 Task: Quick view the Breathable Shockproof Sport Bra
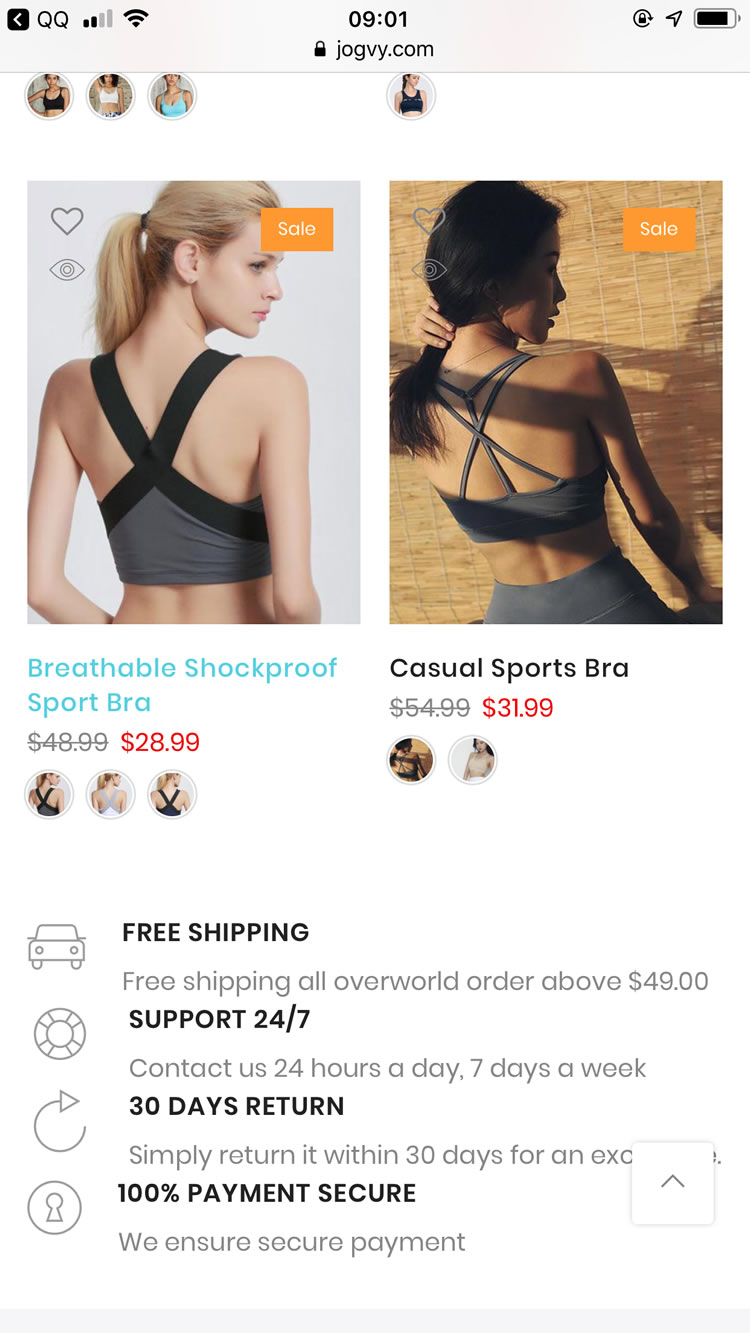[x=67, y=269]
